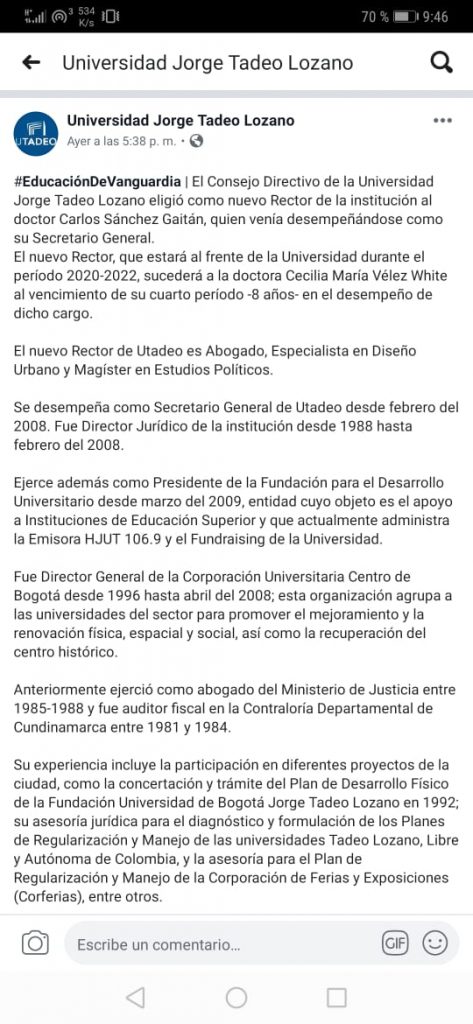Add a GIF to the comment

395,944
